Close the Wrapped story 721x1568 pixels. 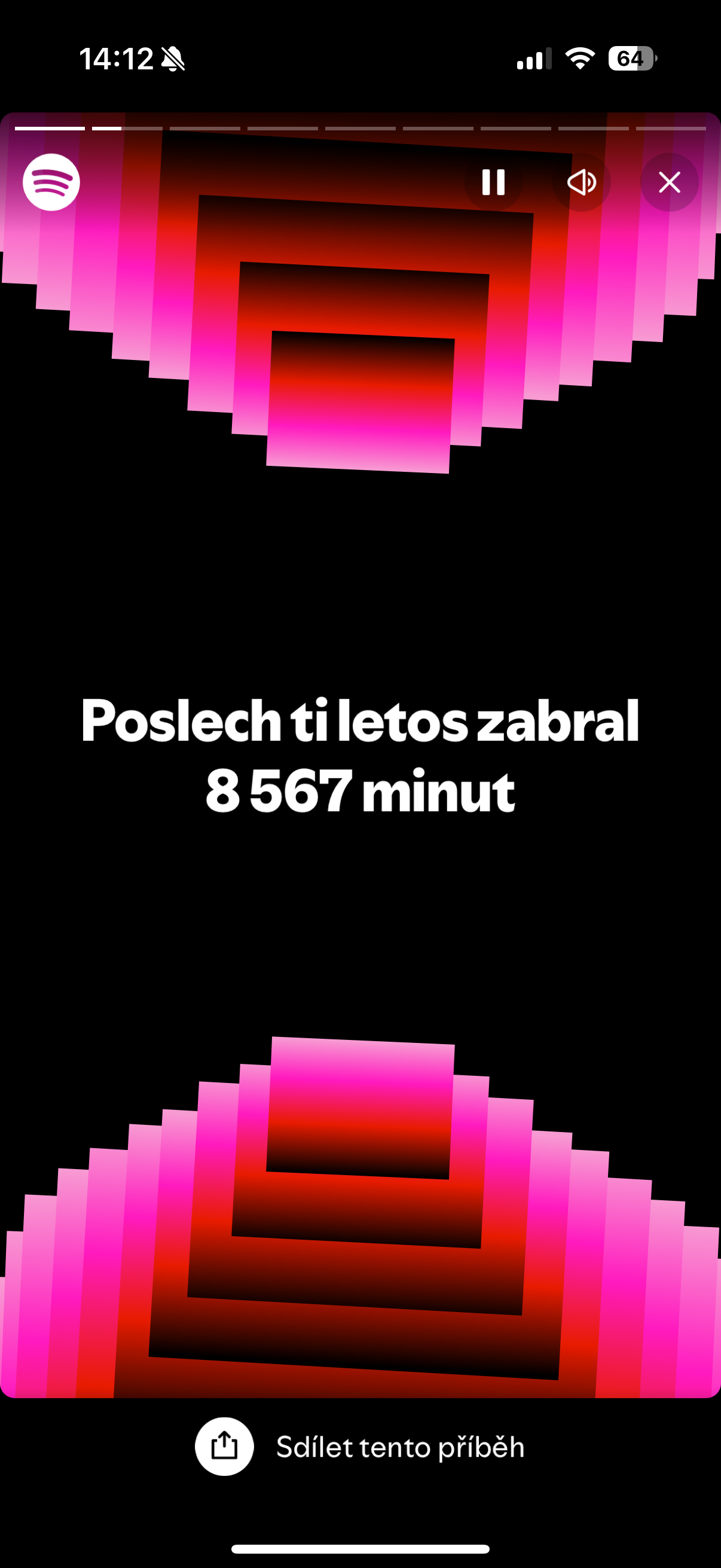click(x=669, y=182)
